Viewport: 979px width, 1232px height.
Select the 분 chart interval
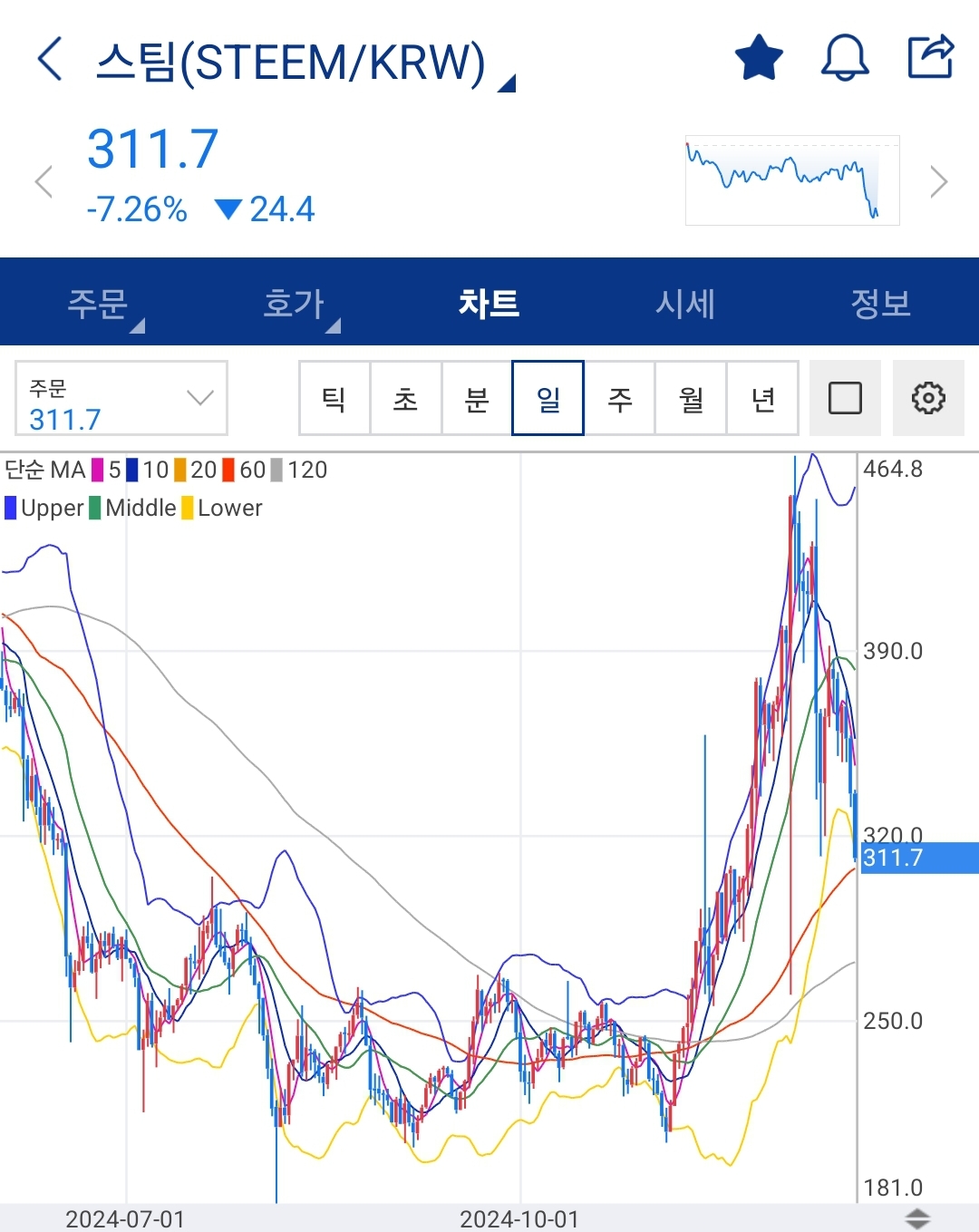coord(477,398)
